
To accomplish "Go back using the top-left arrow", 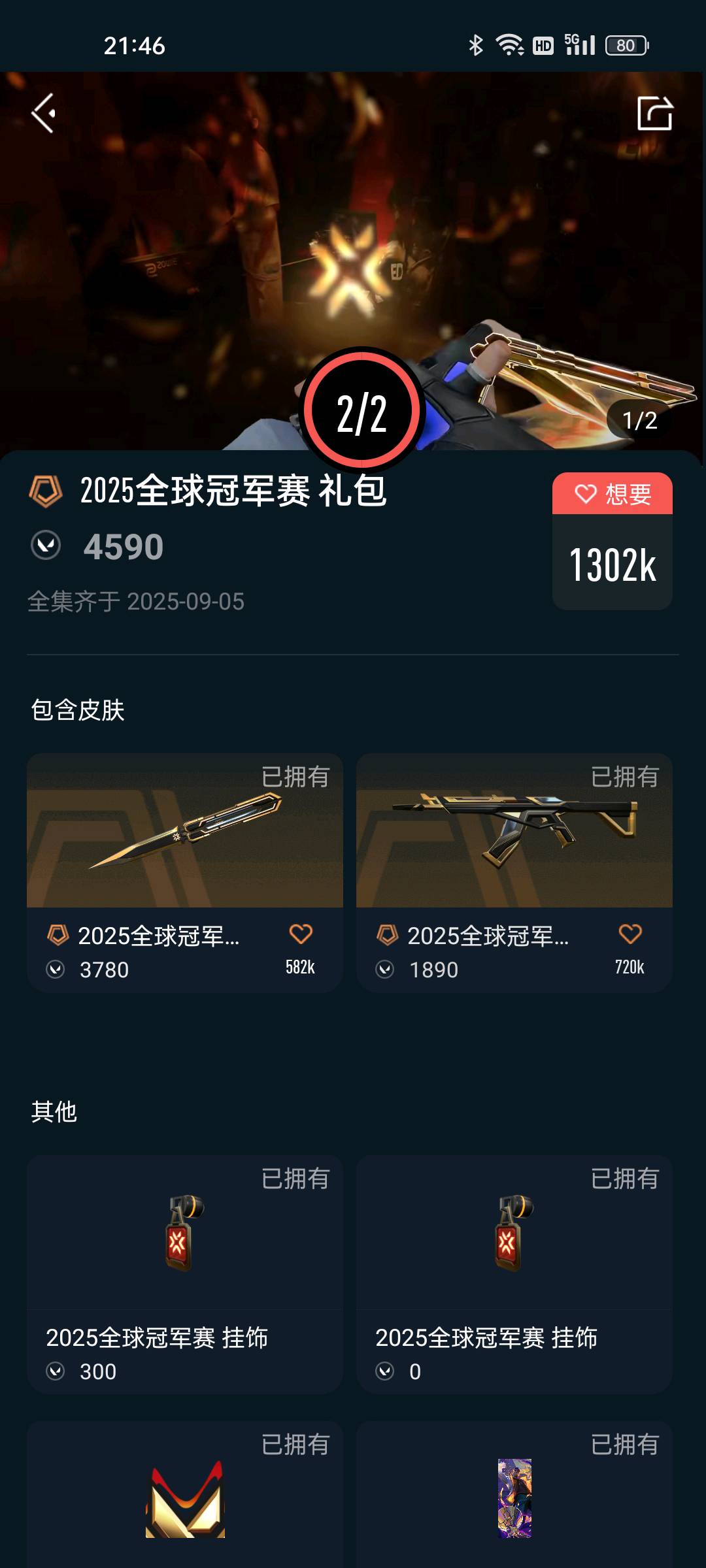I will [x=44, y=114].
